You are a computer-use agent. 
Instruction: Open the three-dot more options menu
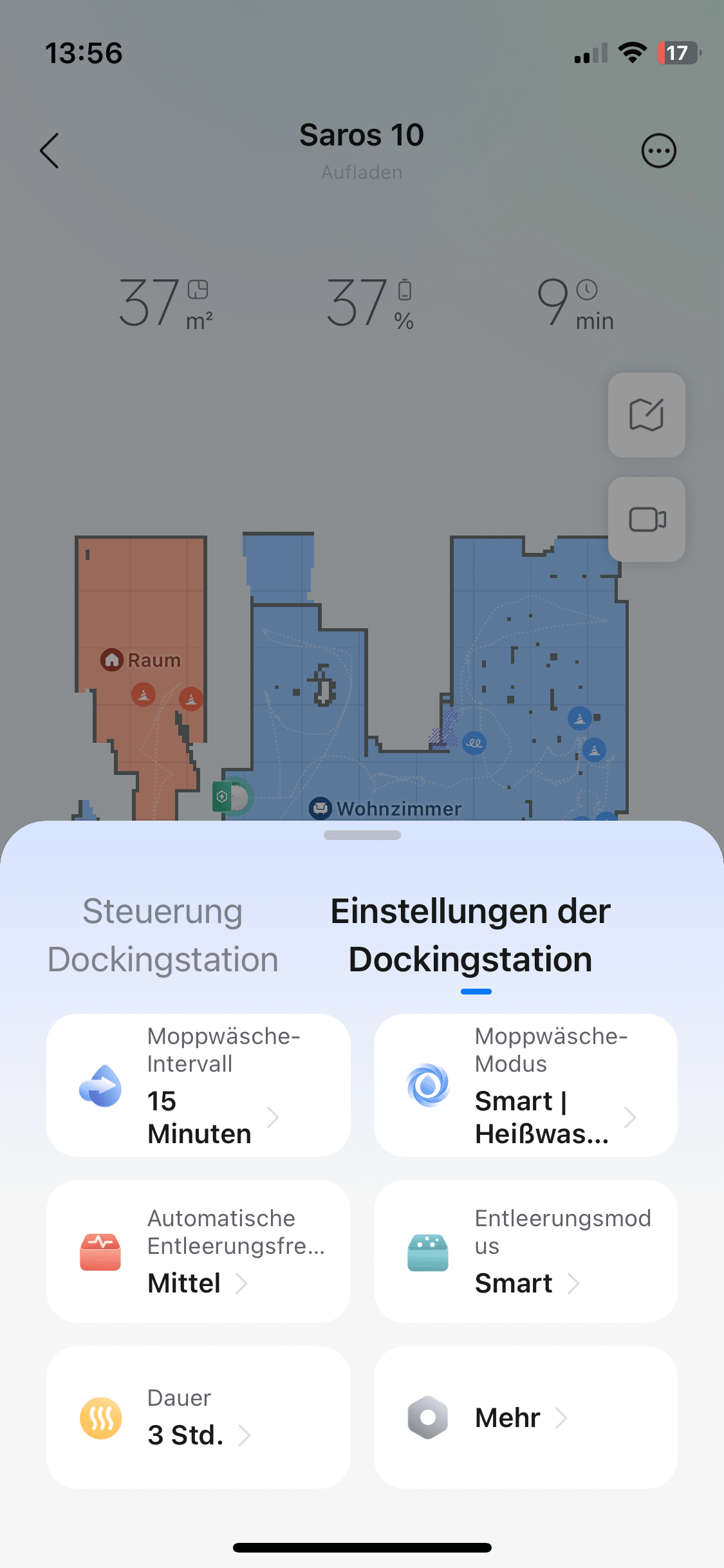click(658, 151)
